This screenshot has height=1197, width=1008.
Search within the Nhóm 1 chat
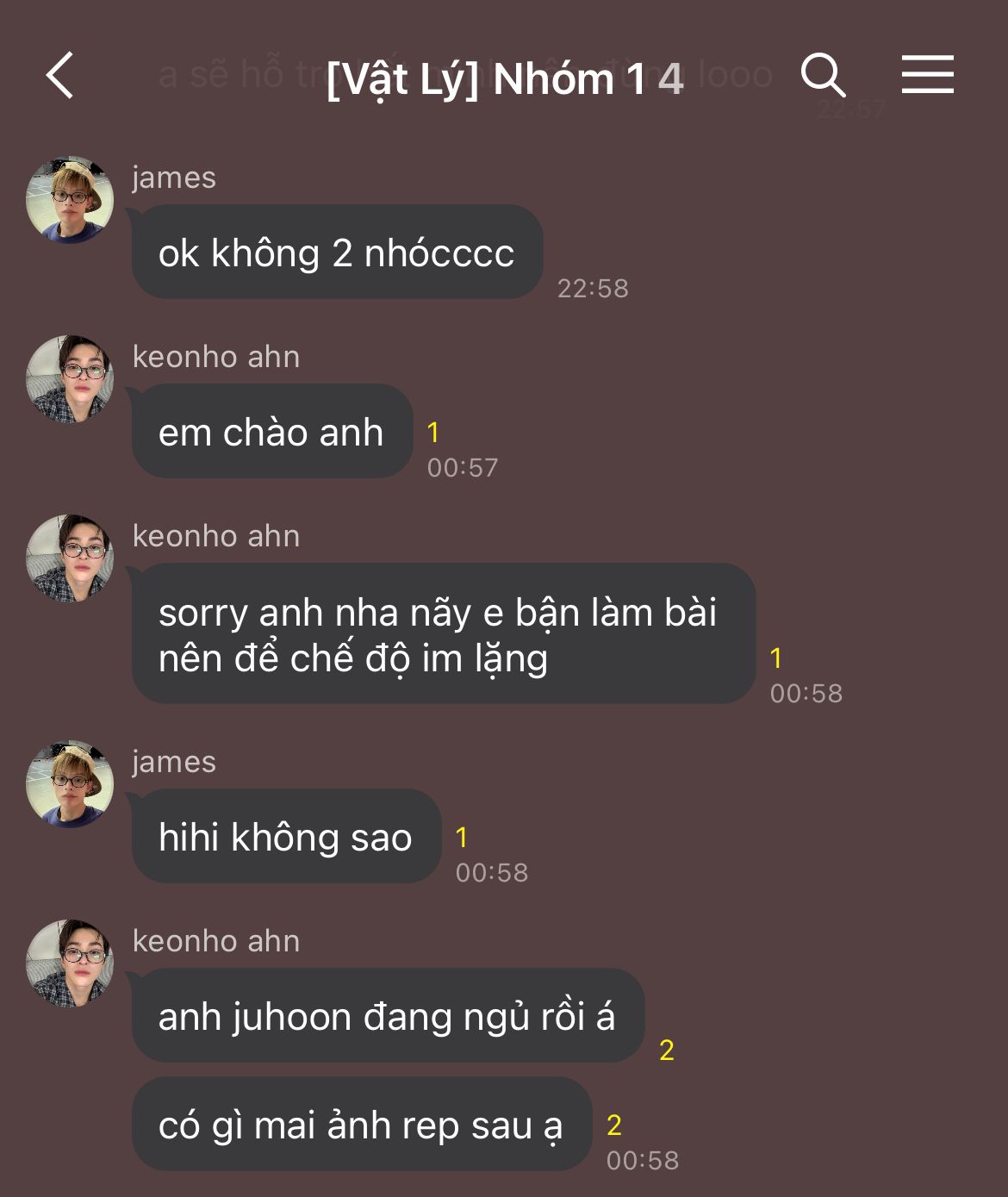[823, 75]
